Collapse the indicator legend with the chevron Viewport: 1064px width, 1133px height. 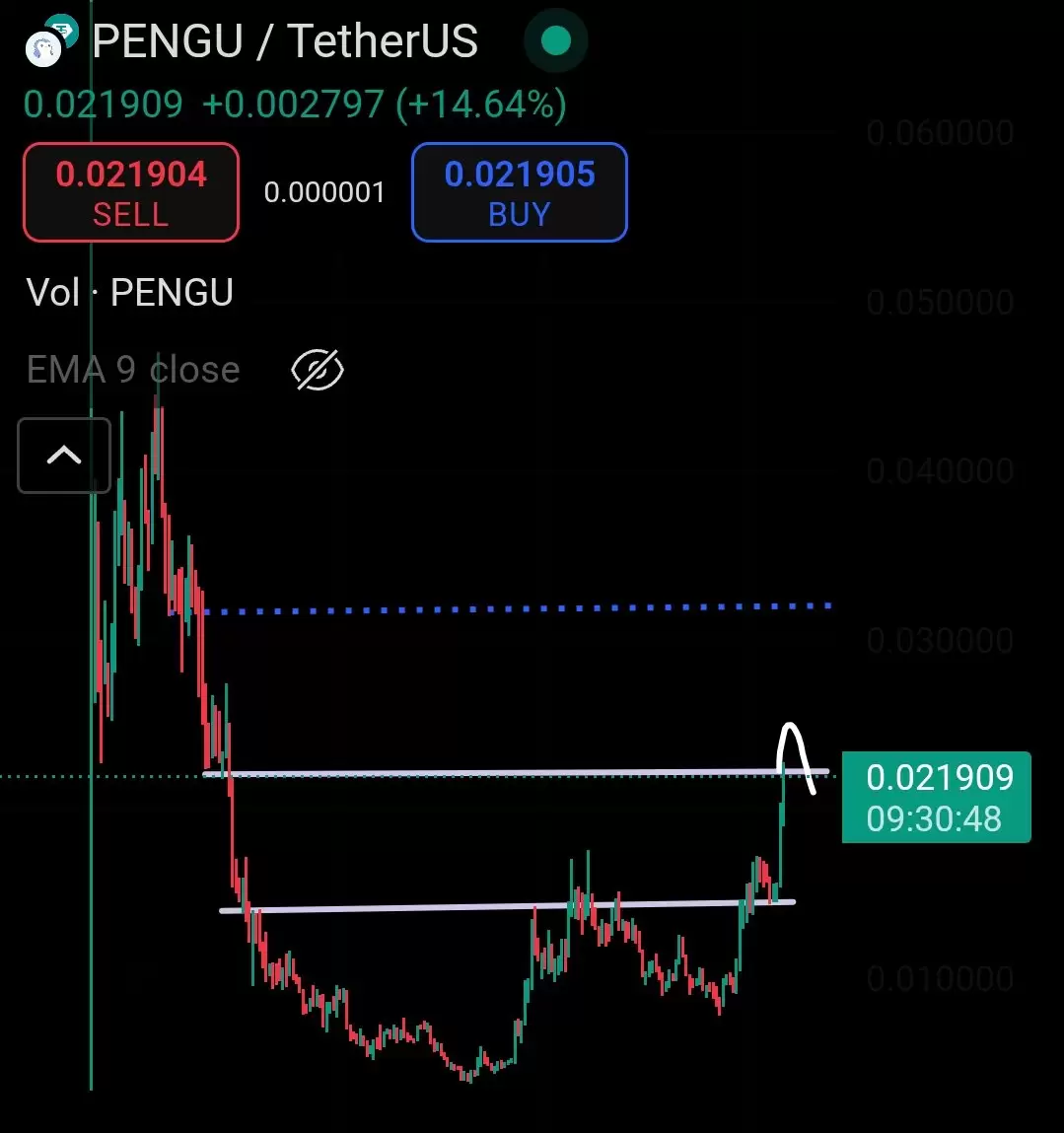64,456
